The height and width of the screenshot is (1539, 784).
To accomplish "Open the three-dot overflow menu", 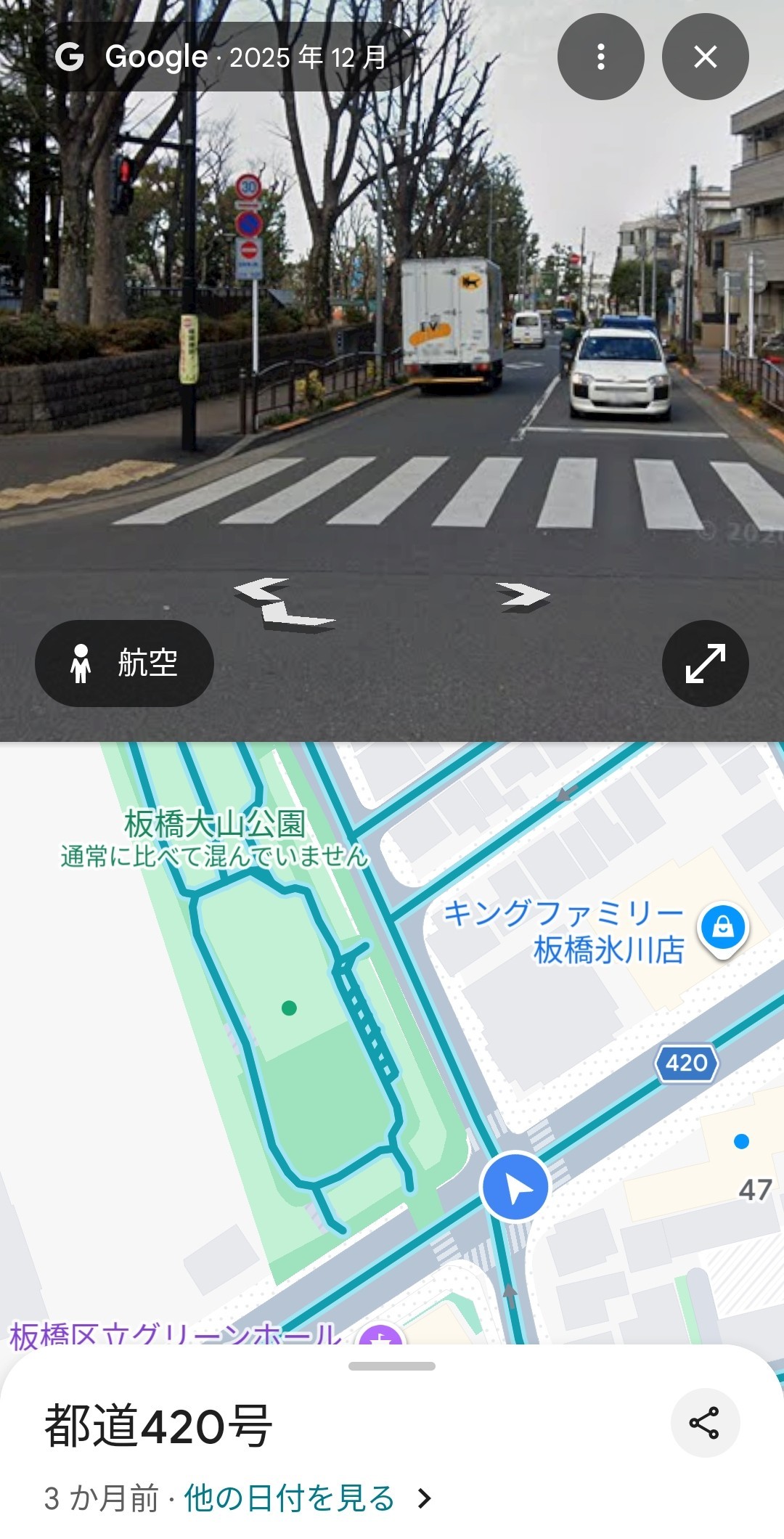I will [600, 57].
